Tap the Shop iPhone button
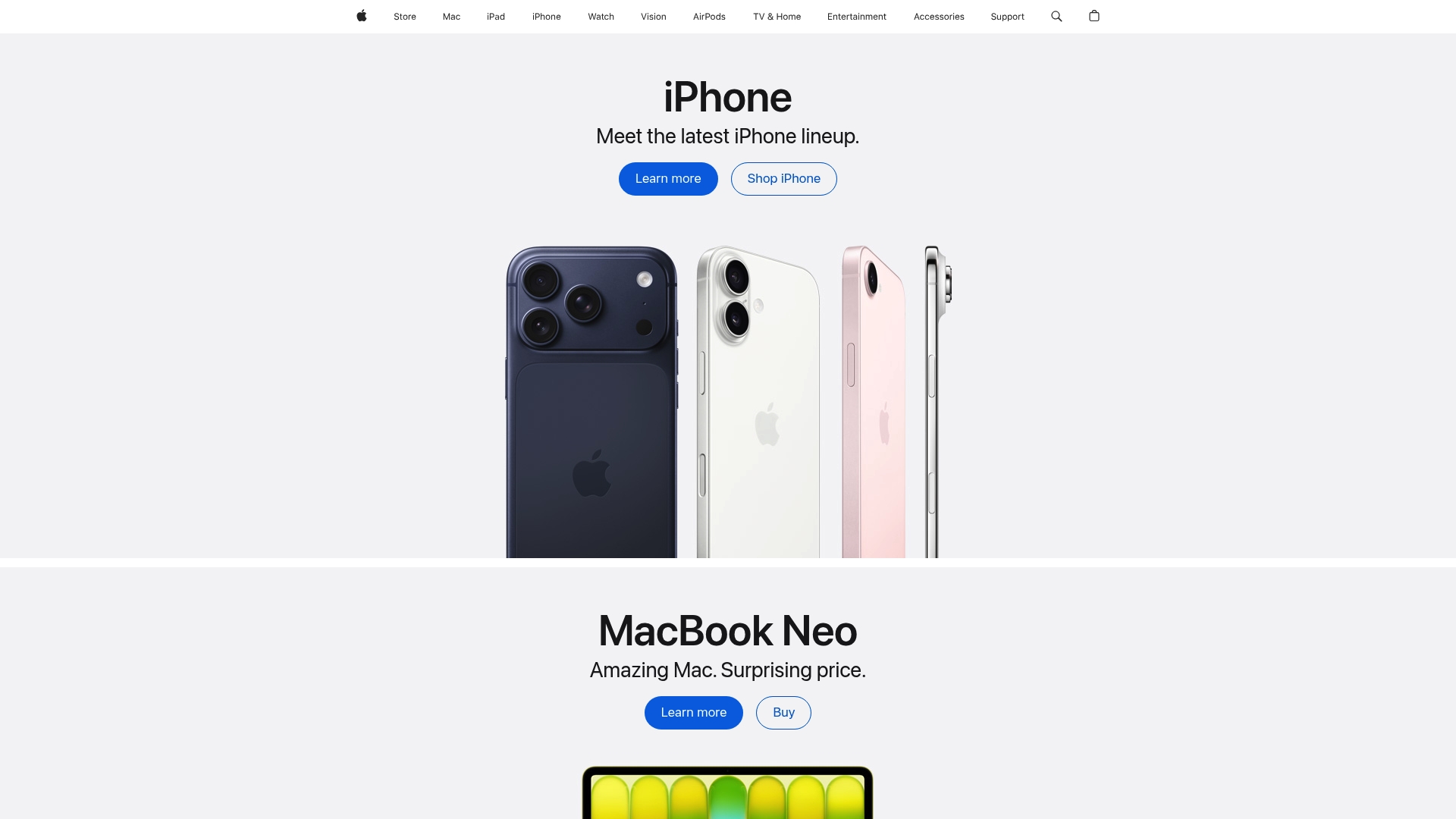This screenshot has width=1456, height=819. tap(783, 179)
